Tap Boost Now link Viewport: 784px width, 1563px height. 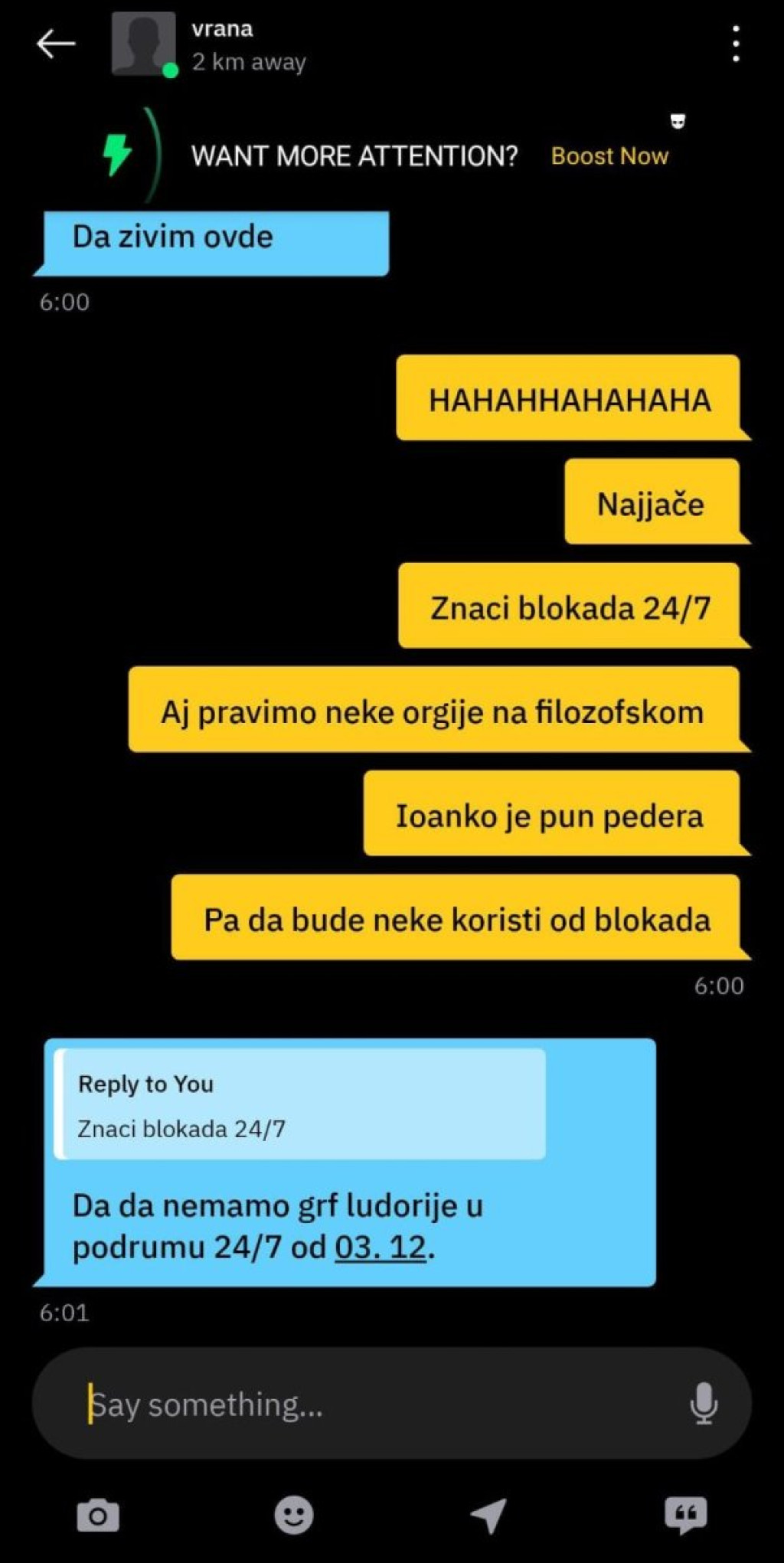[609, 156]
